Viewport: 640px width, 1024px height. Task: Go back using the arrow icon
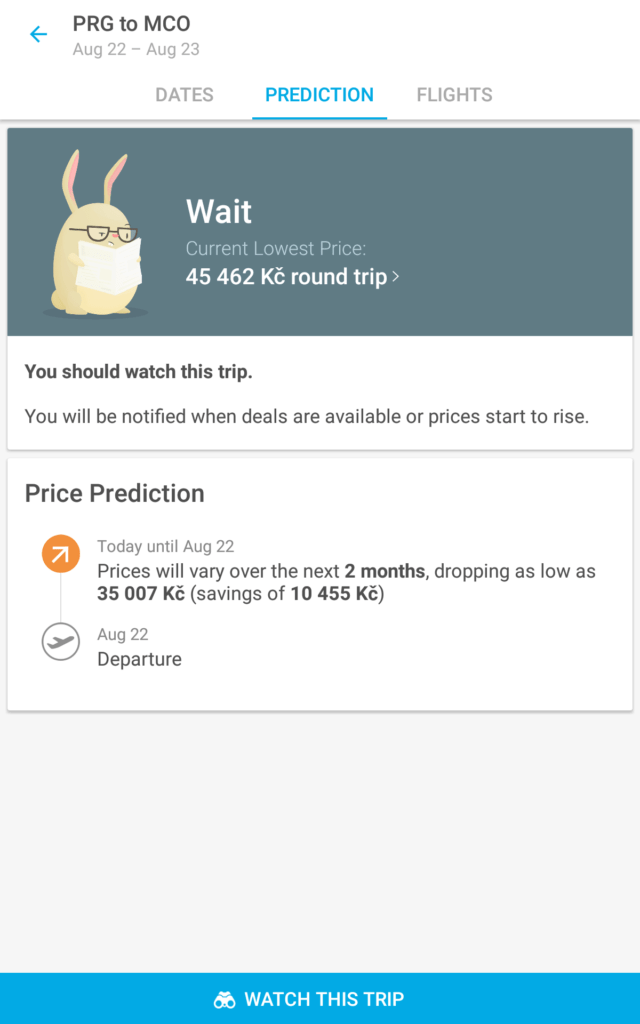coord(39,34)
